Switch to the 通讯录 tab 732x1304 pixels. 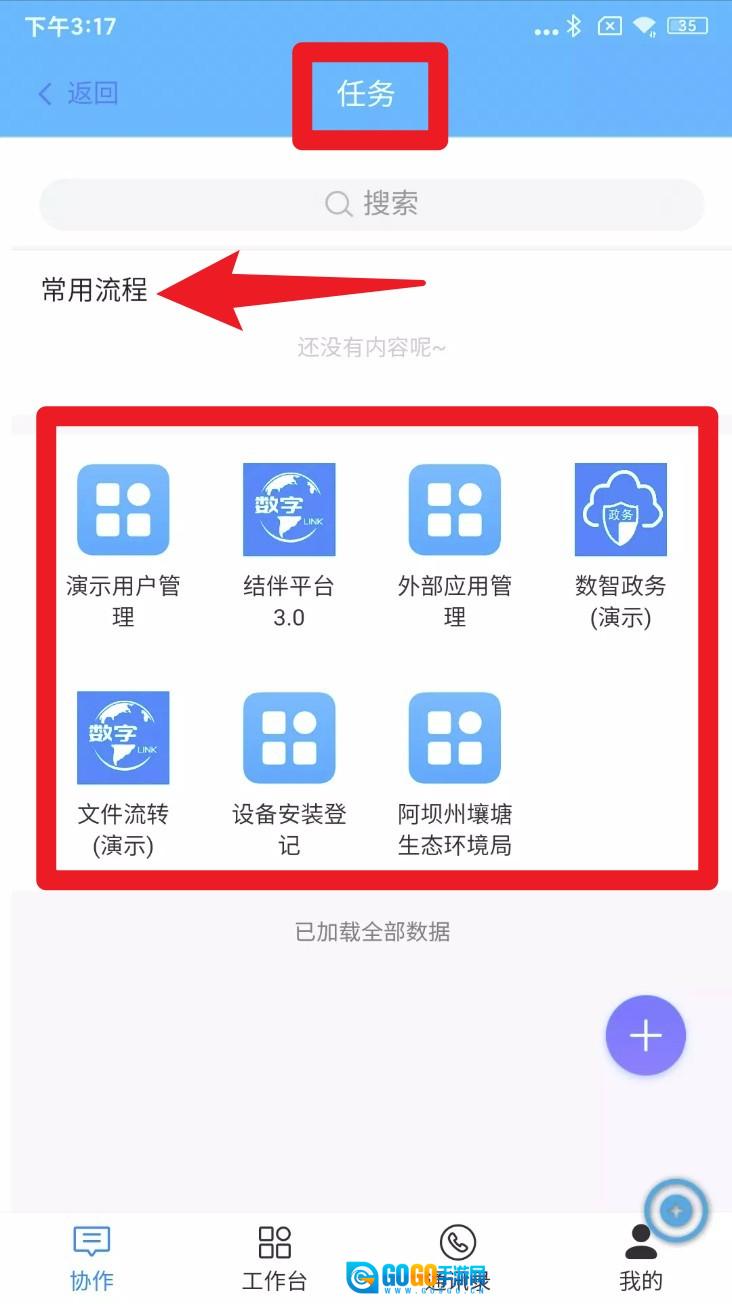(458, 1256)
